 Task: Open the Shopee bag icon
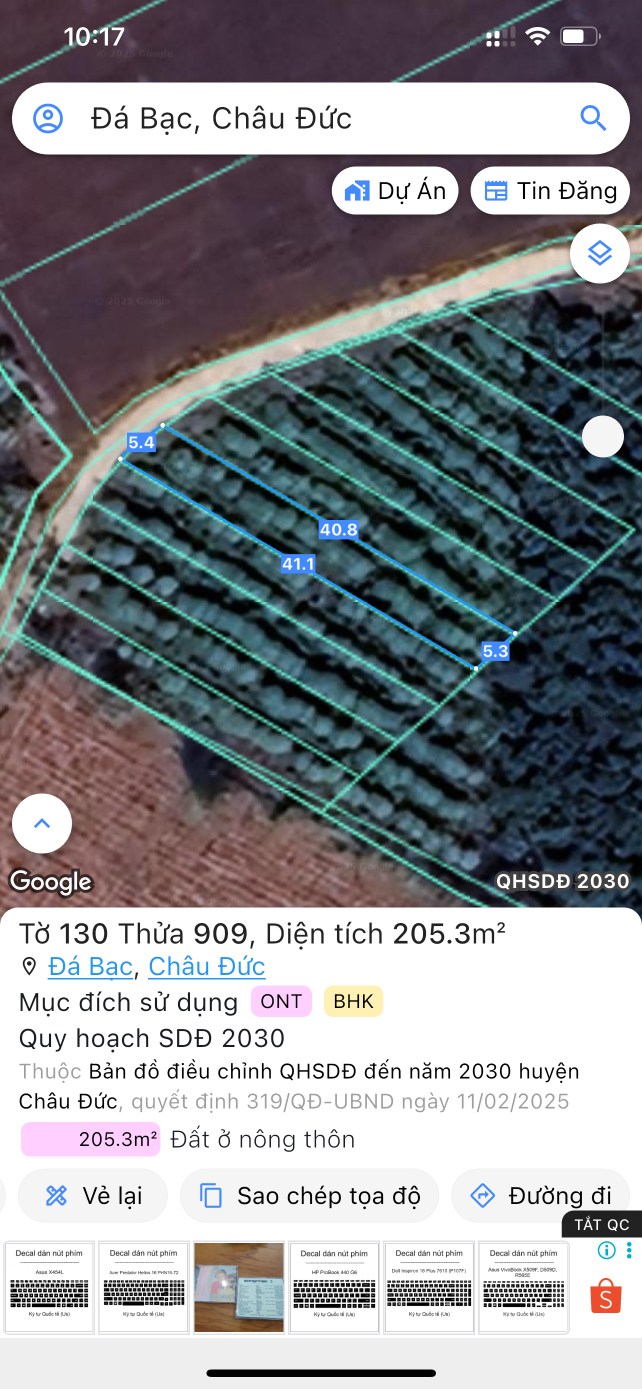tap(606, 1296)
